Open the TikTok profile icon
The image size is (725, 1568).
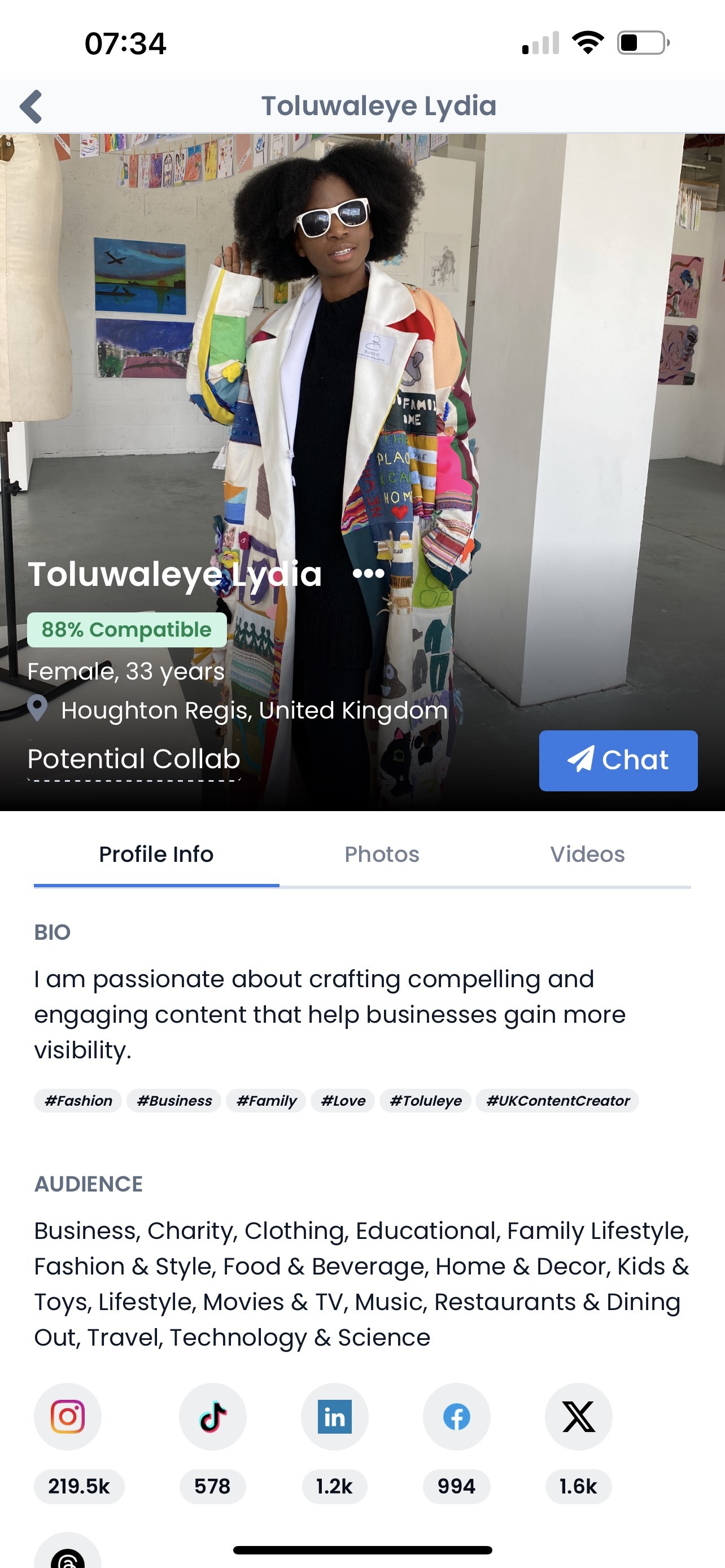pos(212,1416)
